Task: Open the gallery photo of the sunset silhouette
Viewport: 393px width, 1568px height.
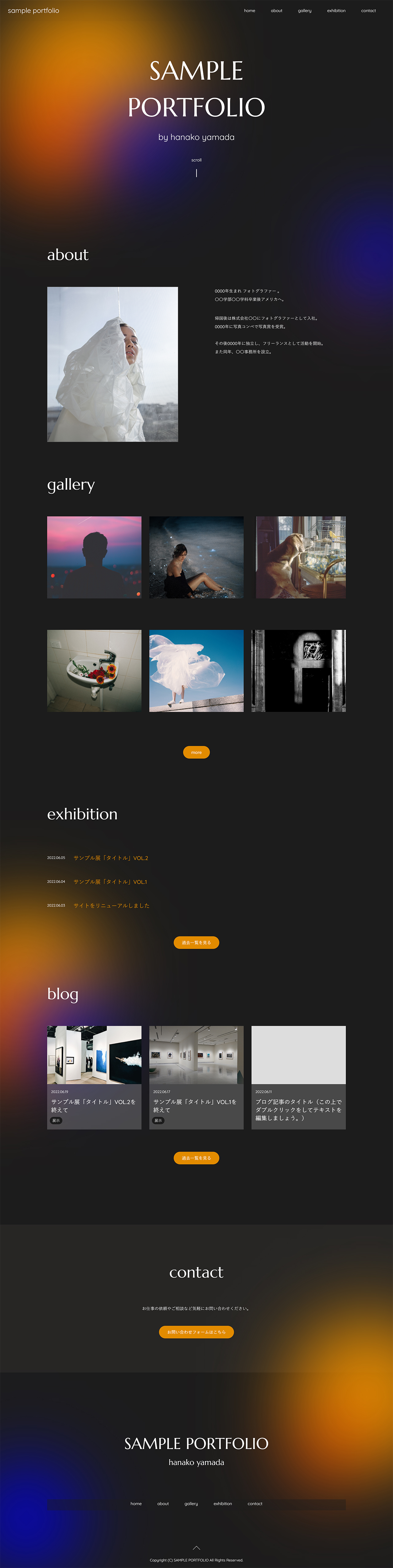Action: 94,557
